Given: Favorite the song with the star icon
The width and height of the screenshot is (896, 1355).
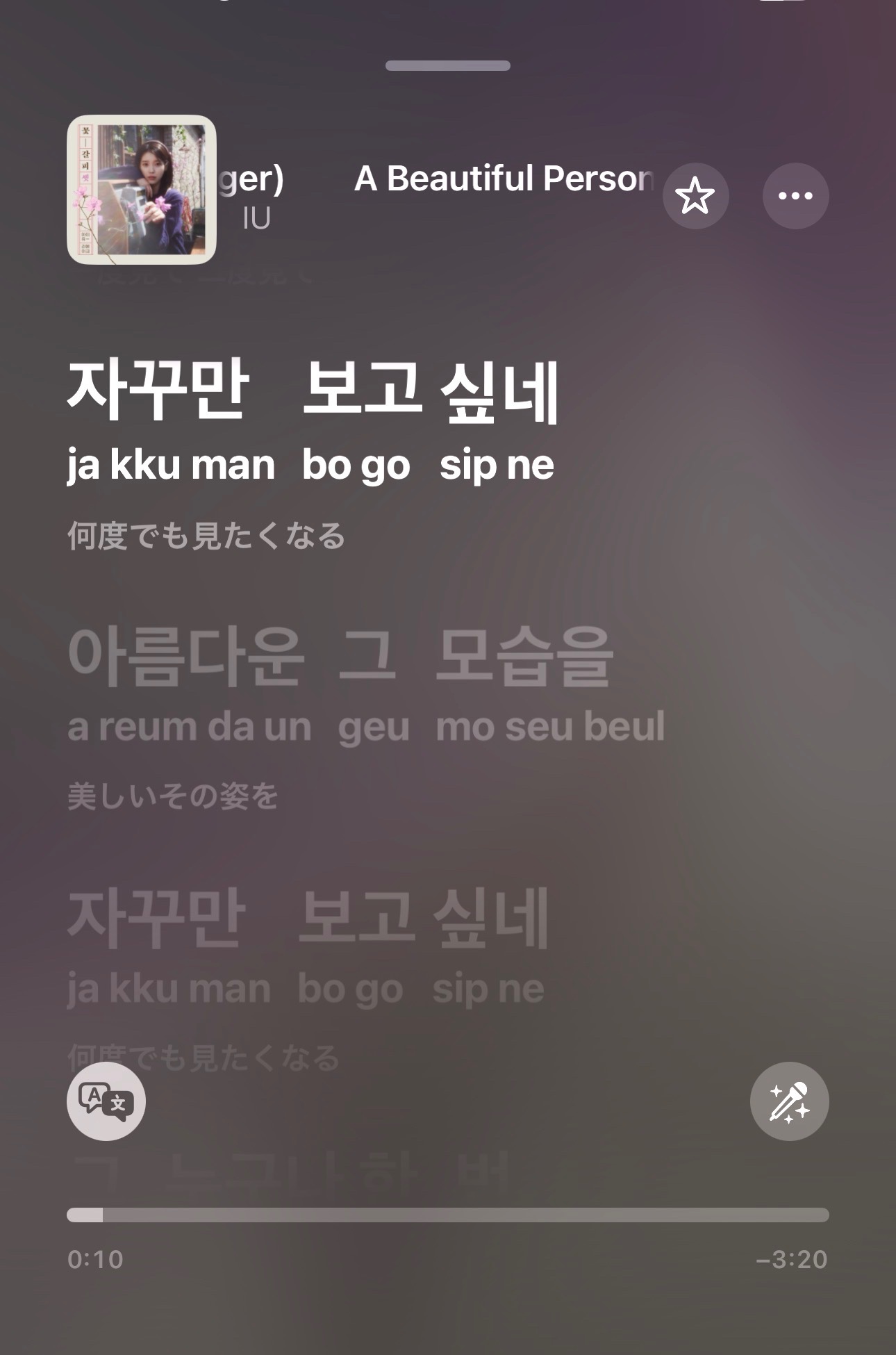Looking at the screenshot, I should (695, 196).
